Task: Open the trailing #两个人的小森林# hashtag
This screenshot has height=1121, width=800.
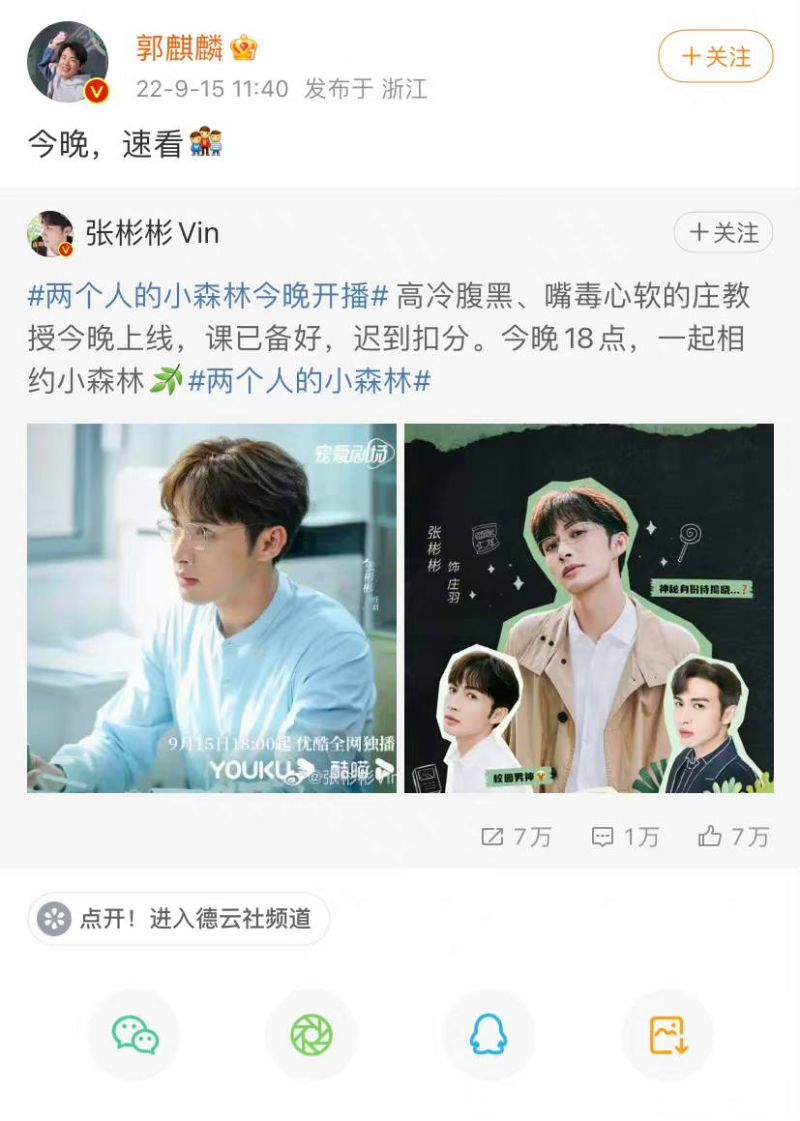Action: 309,381
